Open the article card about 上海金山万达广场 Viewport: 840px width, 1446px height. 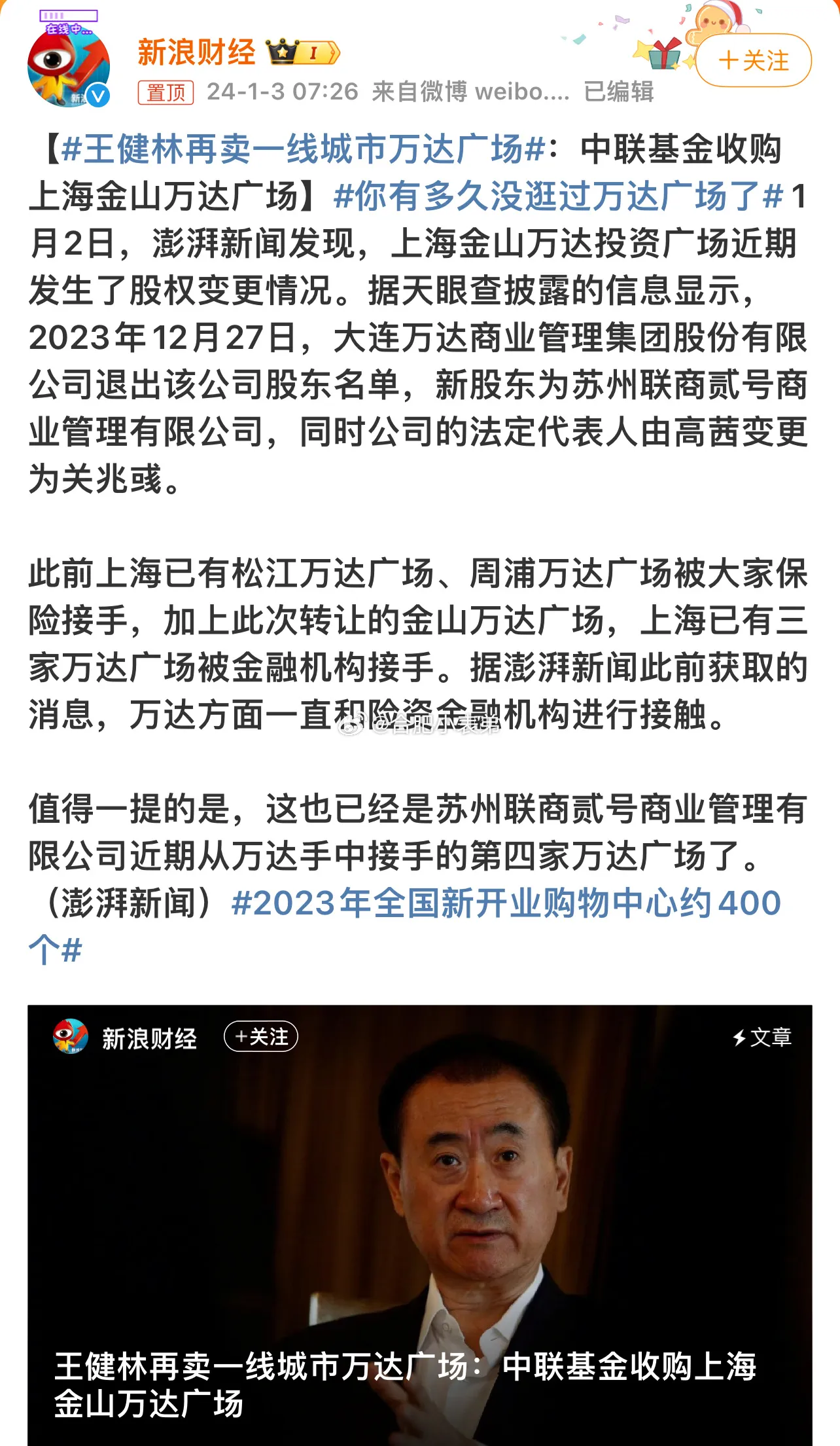[420, 1225]
